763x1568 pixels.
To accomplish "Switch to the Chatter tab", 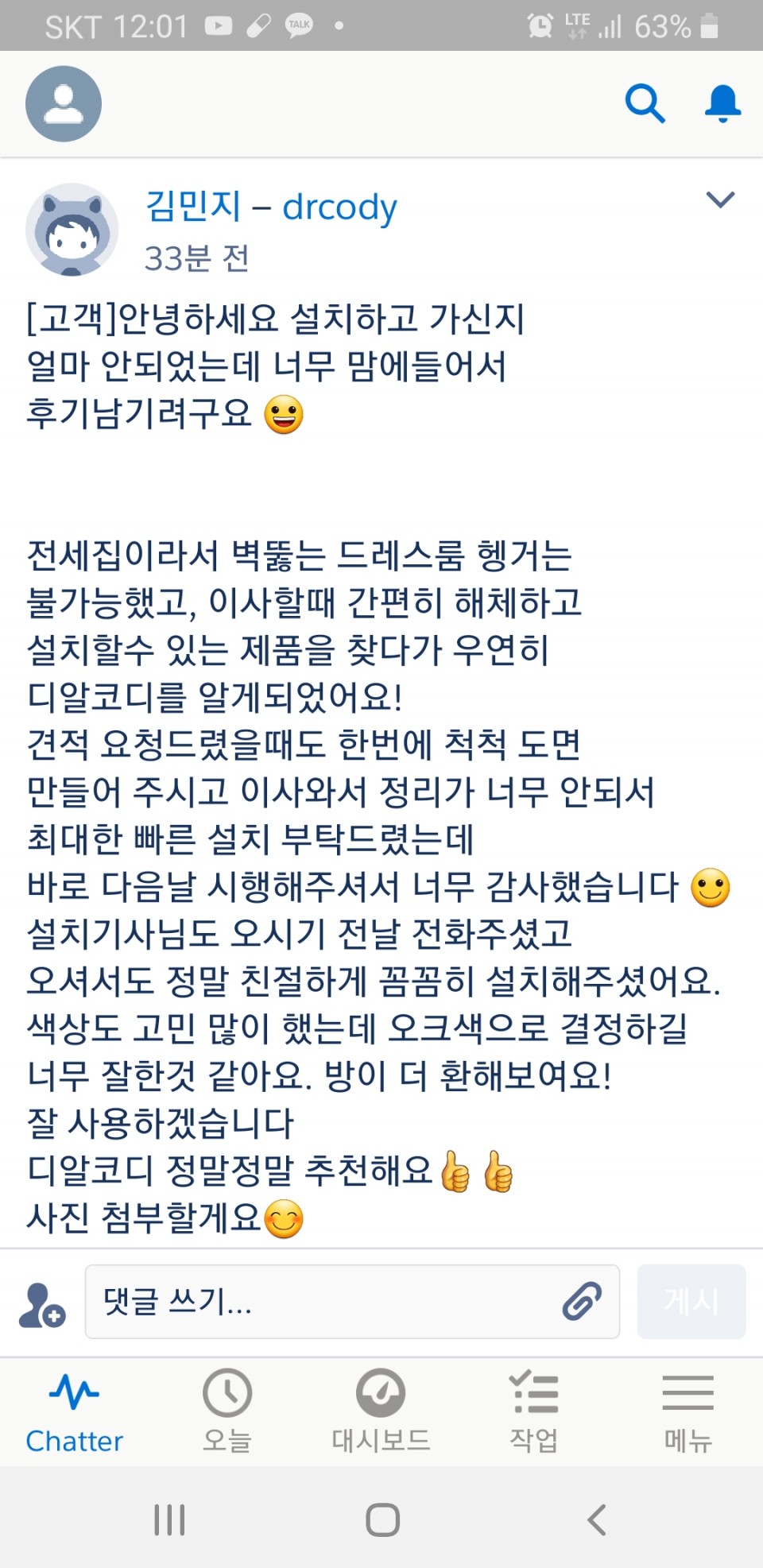I will [75, 1411].
